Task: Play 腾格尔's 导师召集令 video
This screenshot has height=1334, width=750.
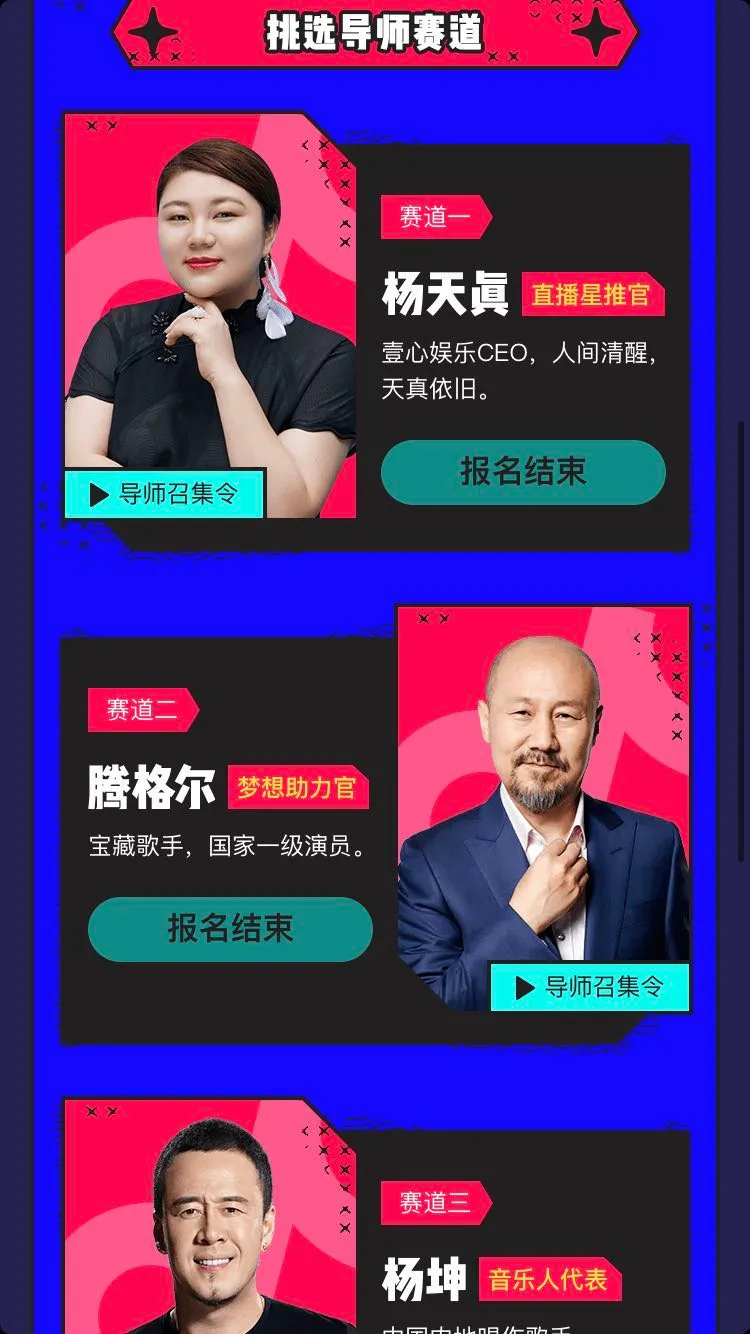Action: click(x=590, y=987)
